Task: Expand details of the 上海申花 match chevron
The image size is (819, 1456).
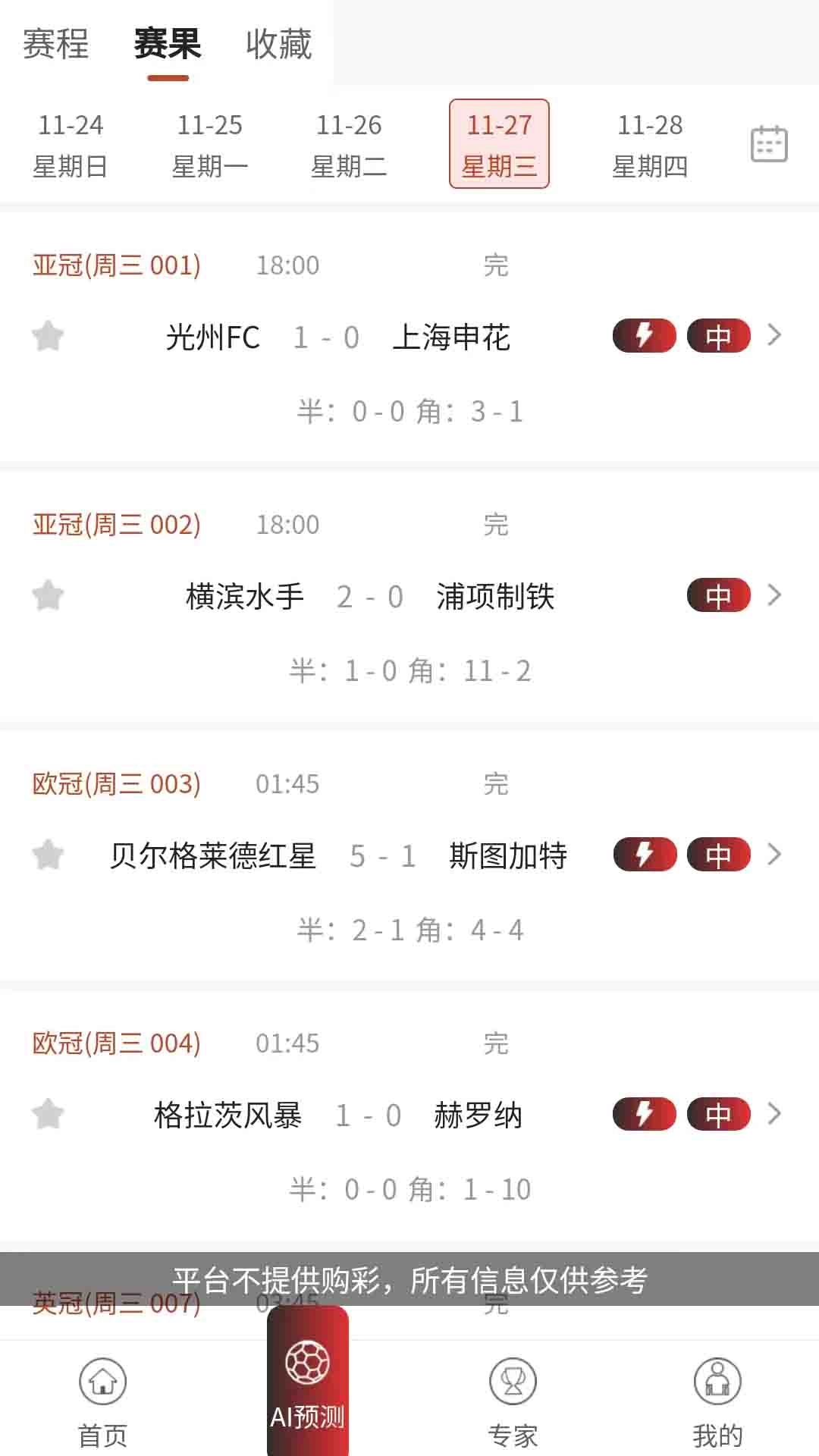Action: click(775, 334)
